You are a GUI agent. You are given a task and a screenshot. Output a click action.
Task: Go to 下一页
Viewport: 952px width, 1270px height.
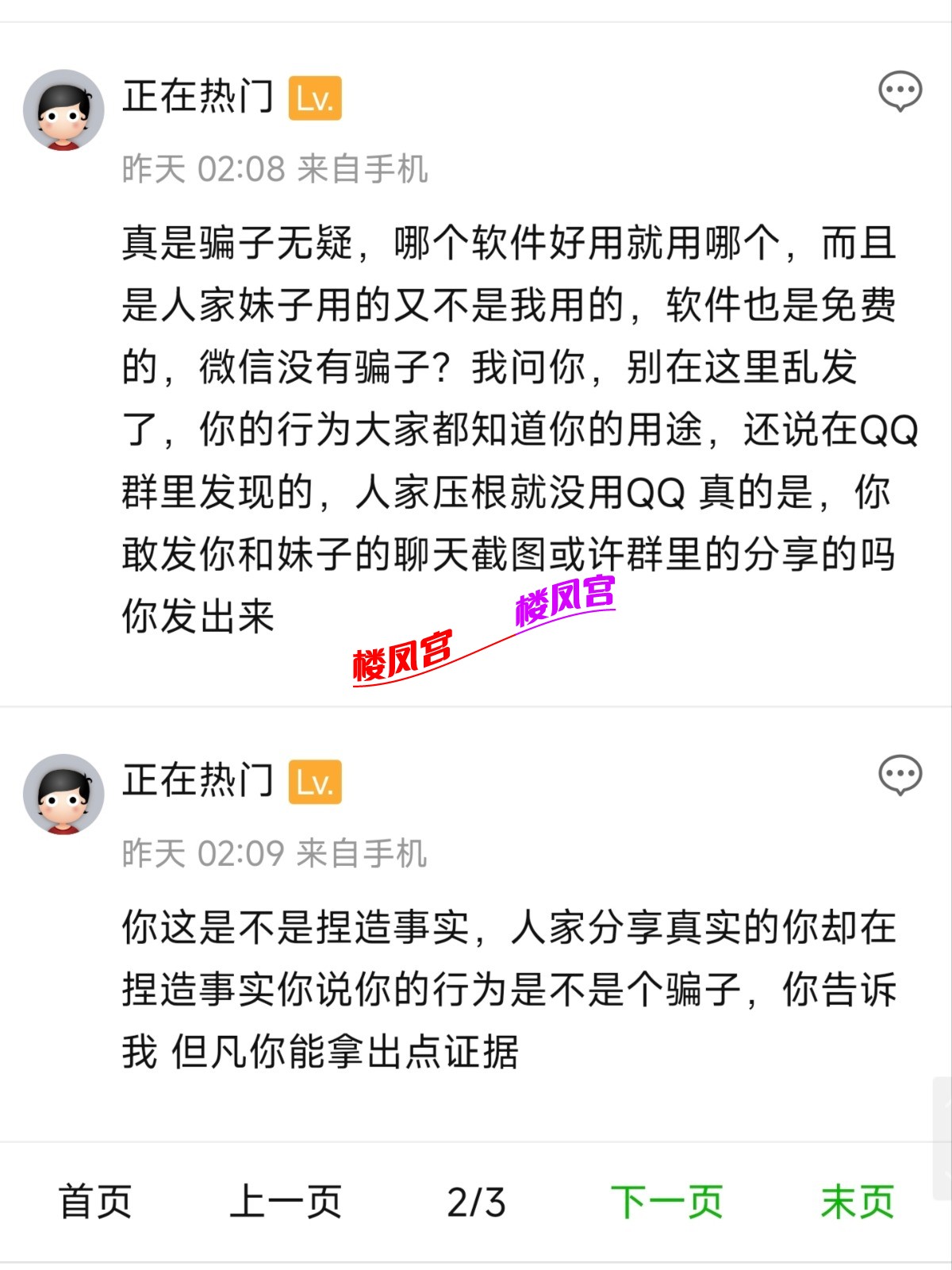tap(666, 1202)
